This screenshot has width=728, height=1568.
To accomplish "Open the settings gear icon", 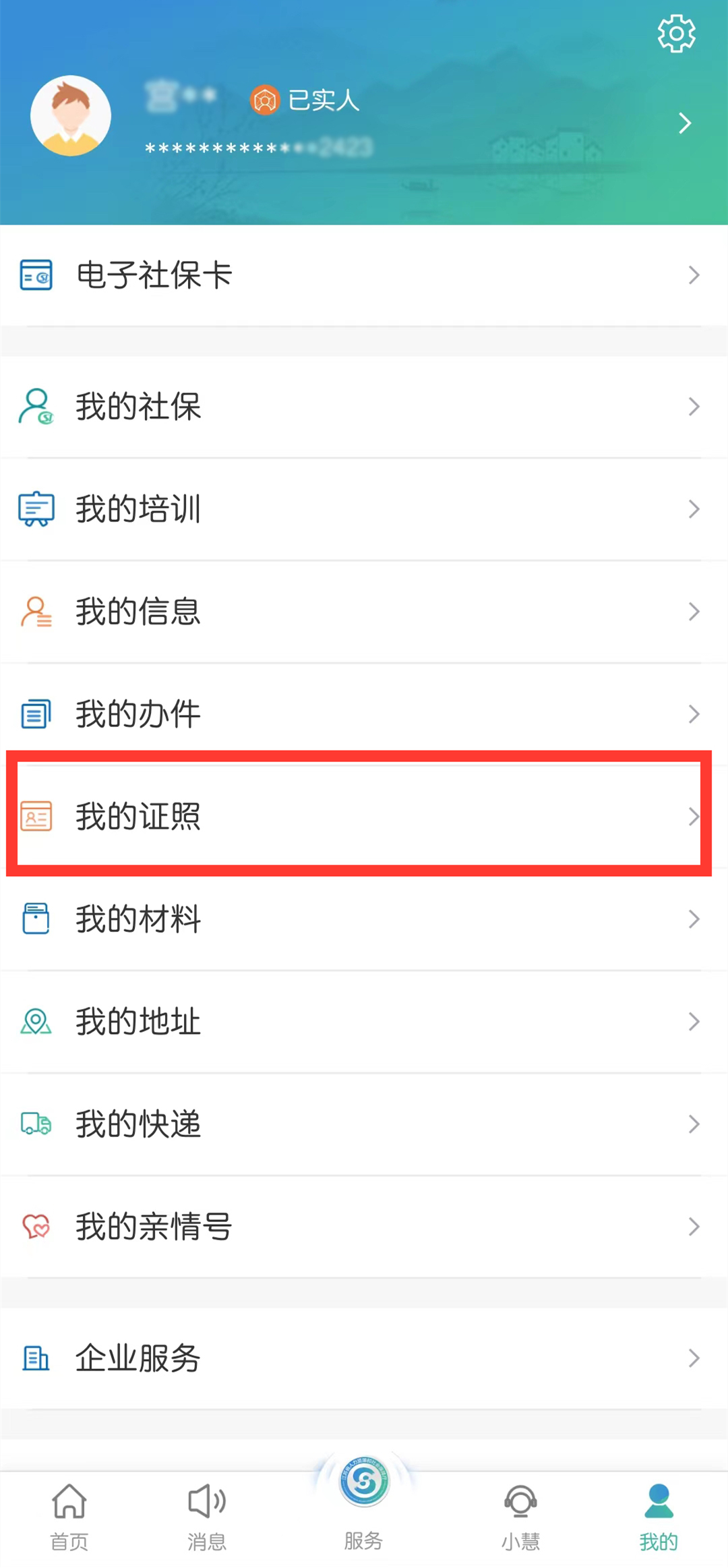I will [676, 34].
